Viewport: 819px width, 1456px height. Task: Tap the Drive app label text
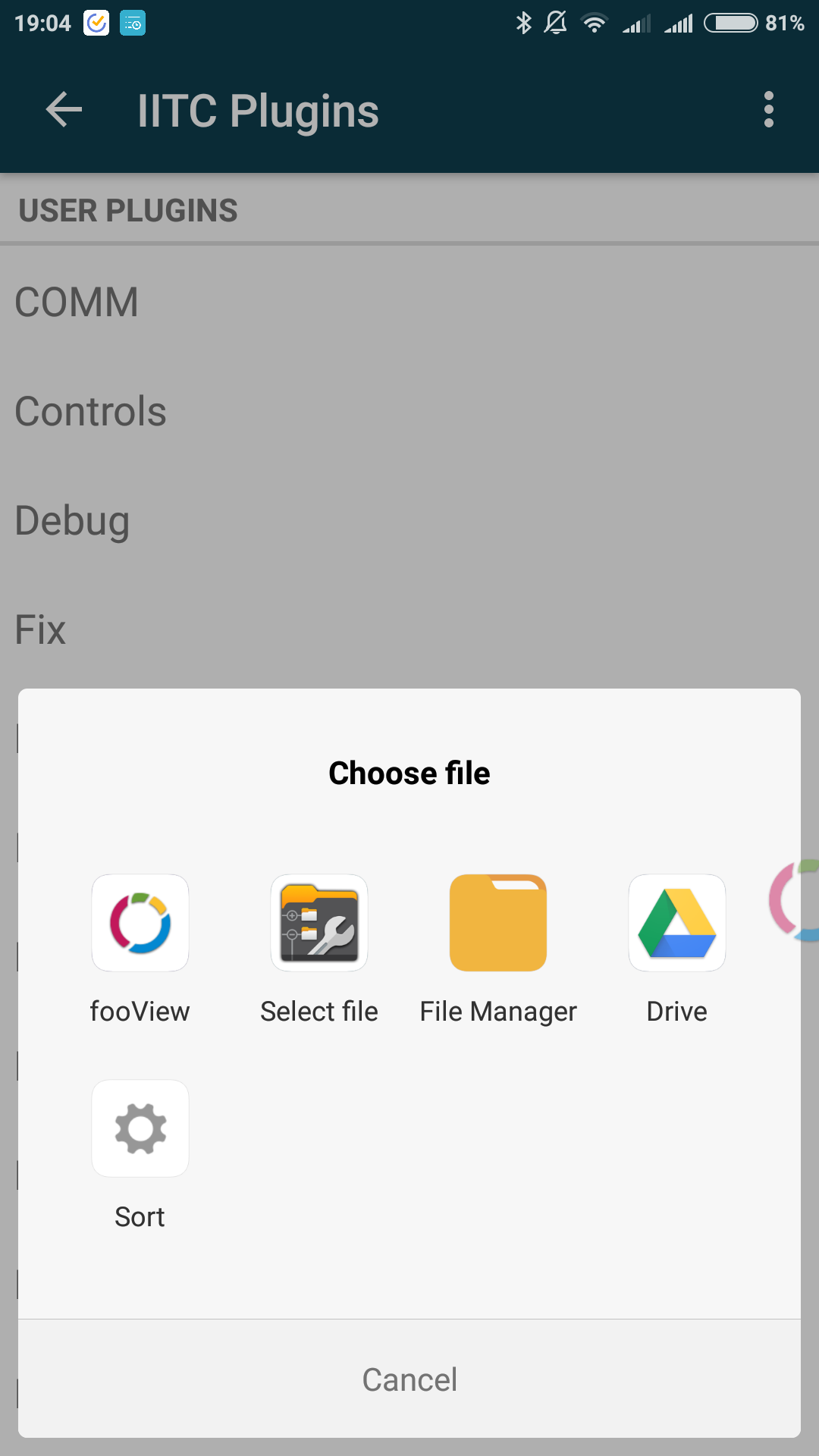click(676, 1010)
